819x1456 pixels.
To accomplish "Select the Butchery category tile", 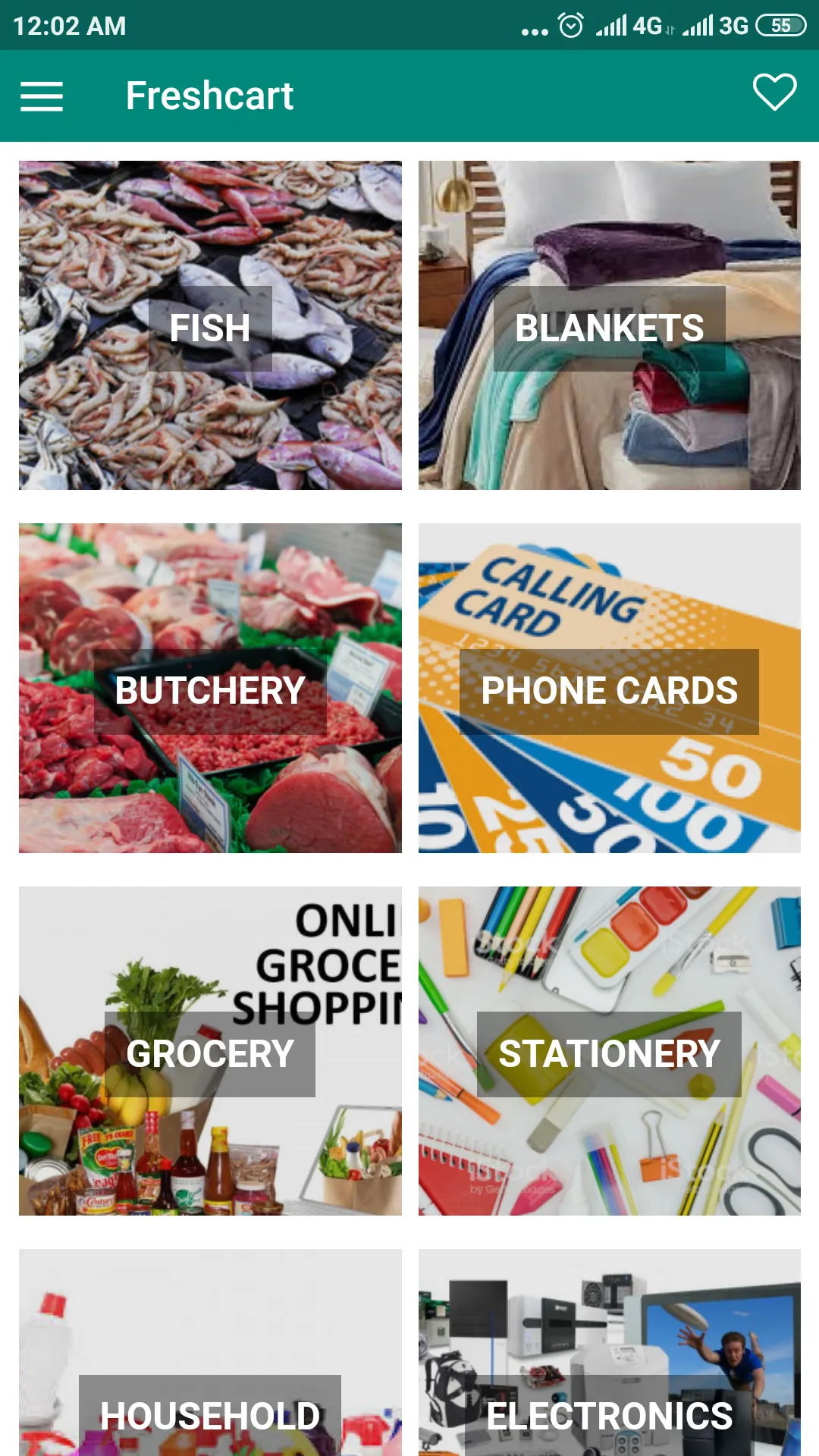I will click(x=210, y=689).
